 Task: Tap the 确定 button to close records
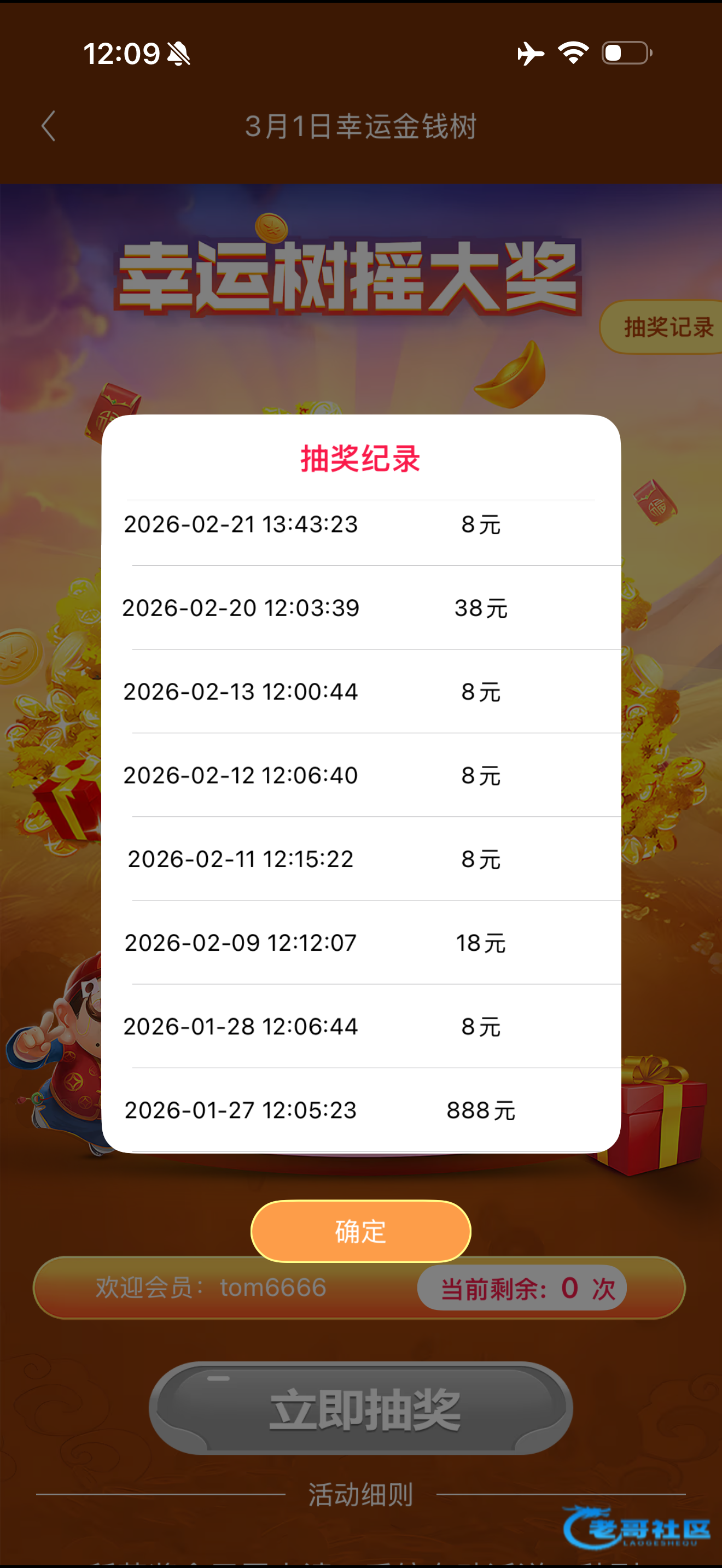pyautogui.click(x=360, y=1231)
